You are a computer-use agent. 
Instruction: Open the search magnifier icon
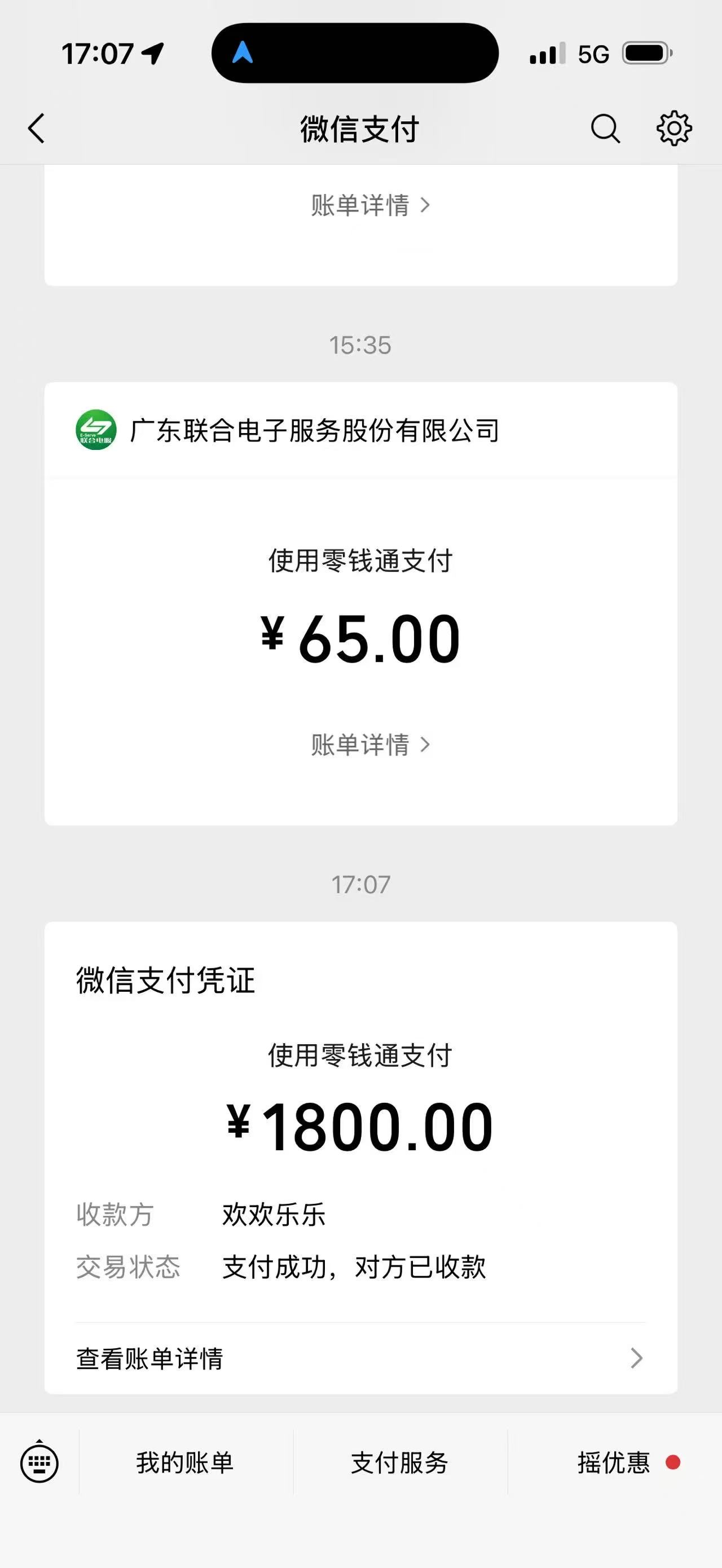605,129
